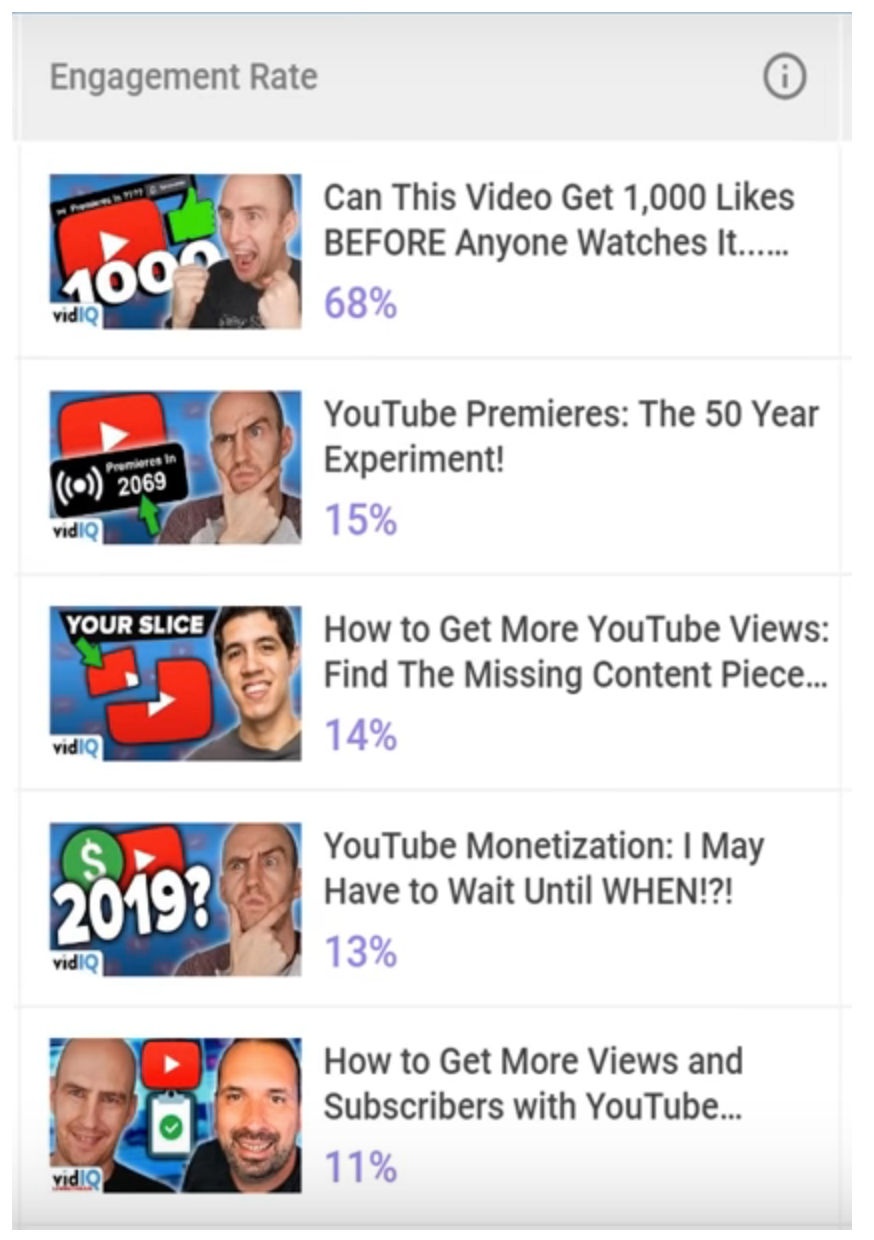The width and height of the screenshot is (874, 1240).
Task: Open 'Find The Missing Content Piece' video
Action: [575, 652]
